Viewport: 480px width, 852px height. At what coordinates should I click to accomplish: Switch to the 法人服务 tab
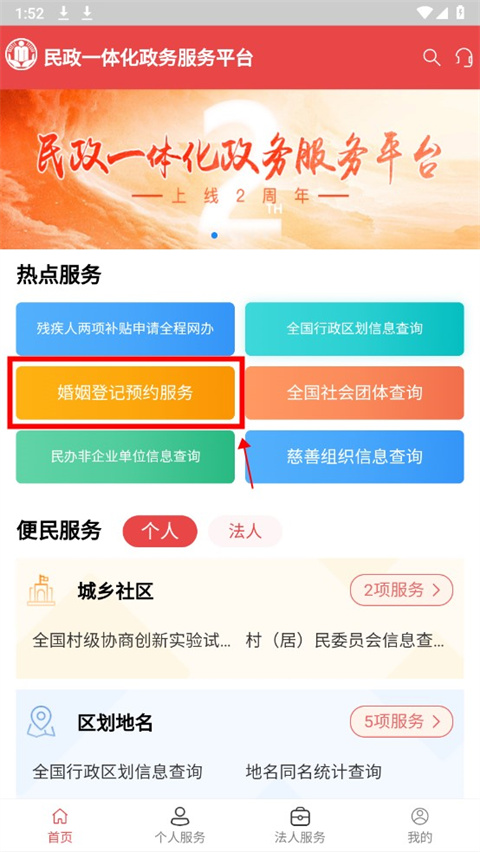300,825
